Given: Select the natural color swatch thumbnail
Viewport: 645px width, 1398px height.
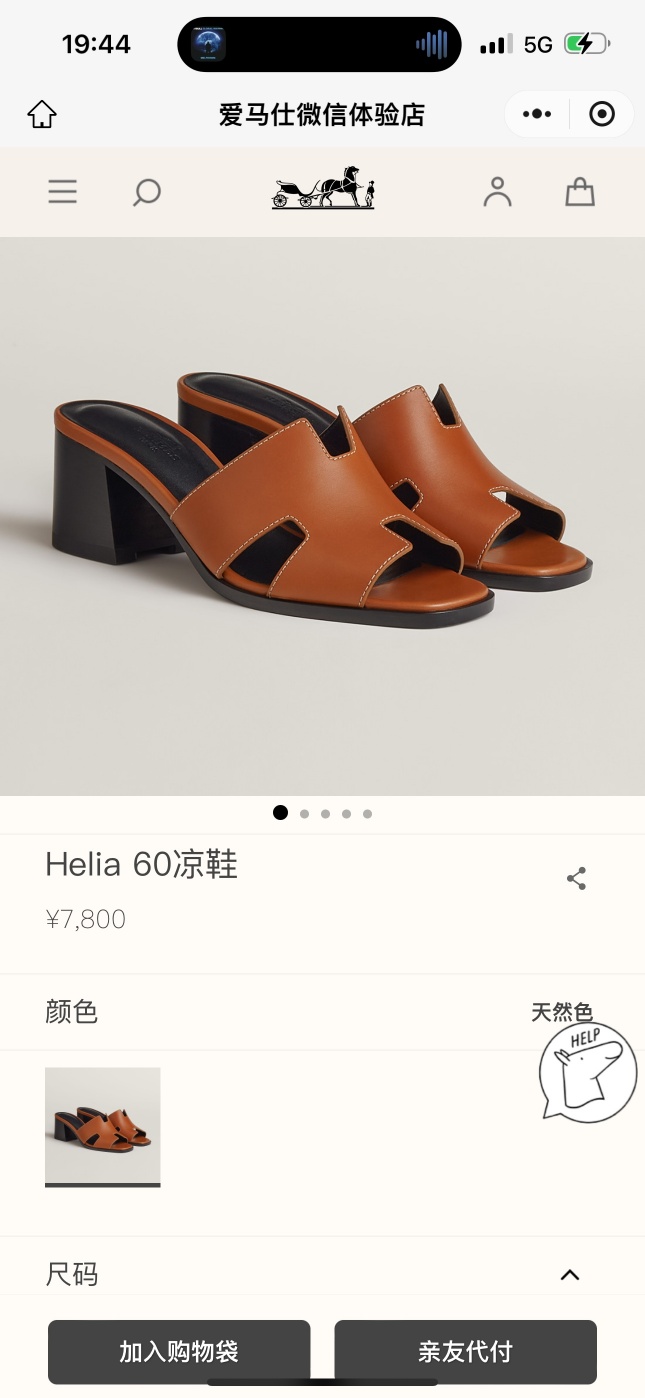Looking at the screenshot, I should (103, 1126).
